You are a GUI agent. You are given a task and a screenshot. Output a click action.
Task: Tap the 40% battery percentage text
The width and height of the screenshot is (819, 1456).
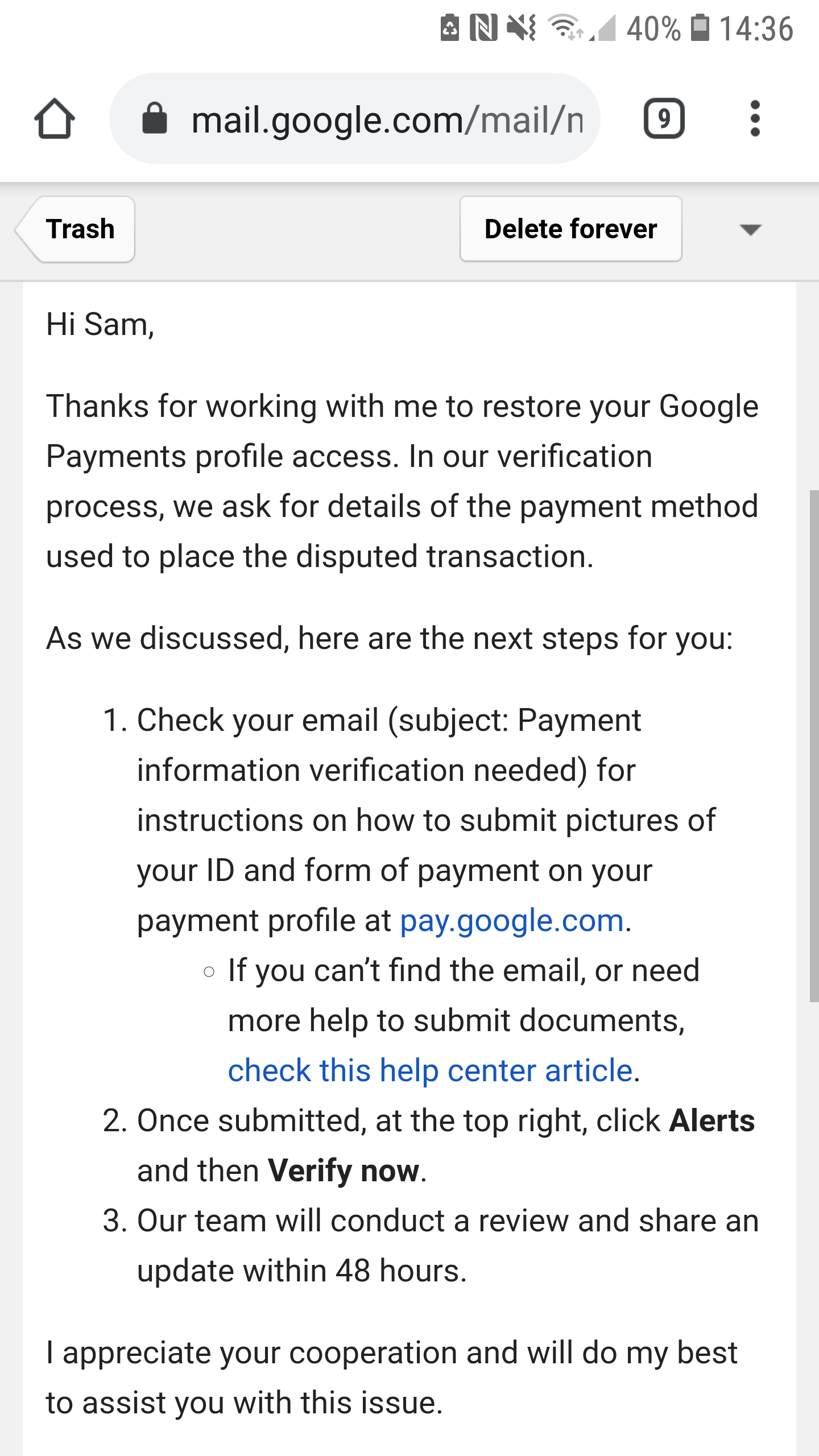point(653,28)
